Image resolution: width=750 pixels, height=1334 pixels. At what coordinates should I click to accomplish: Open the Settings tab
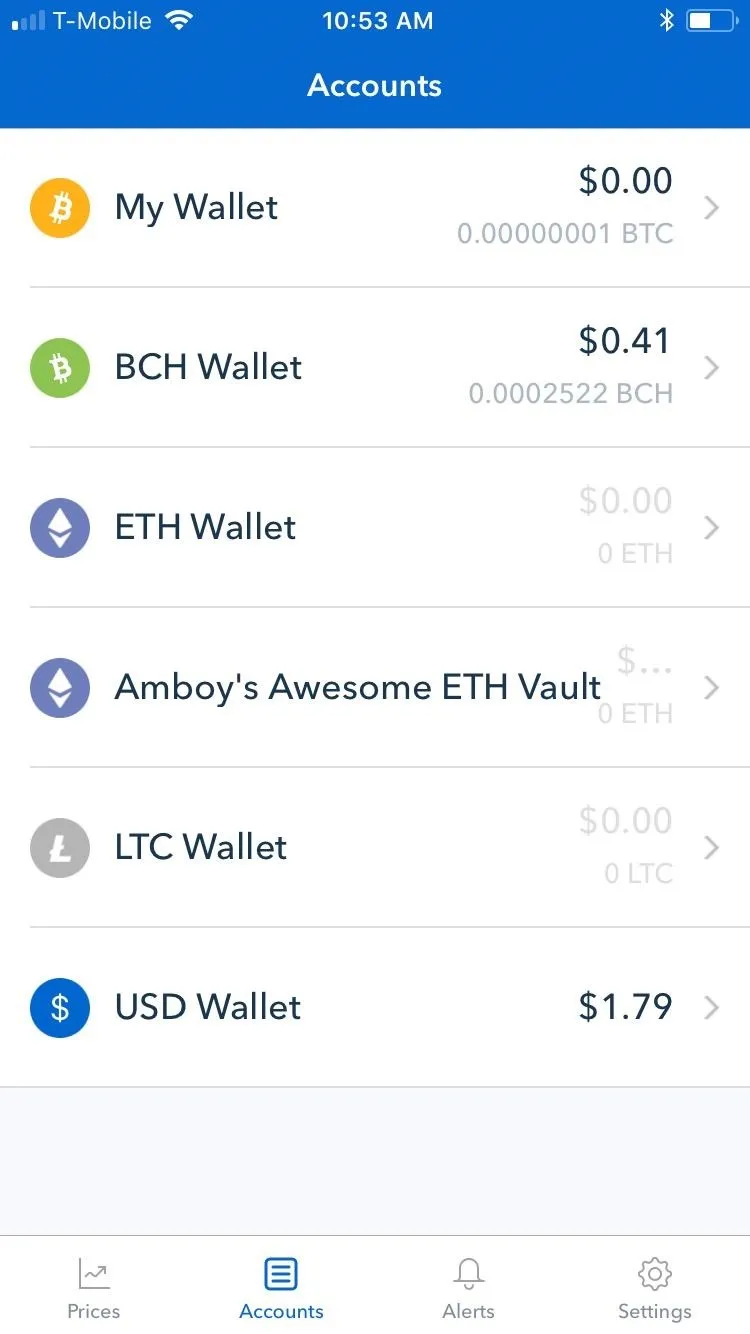pos(655,1288)
